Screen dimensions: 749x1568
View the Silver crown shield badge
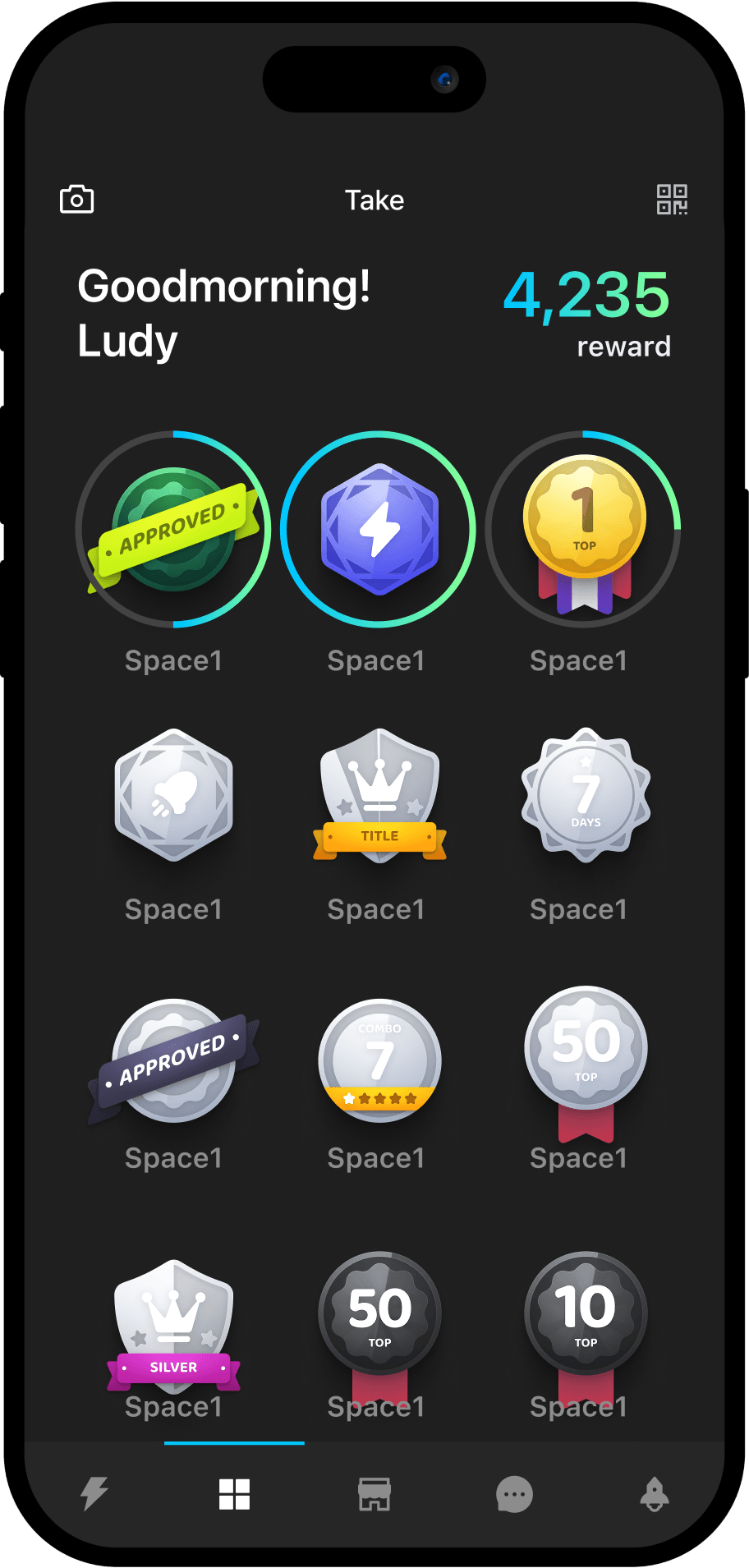(173, 1324)
